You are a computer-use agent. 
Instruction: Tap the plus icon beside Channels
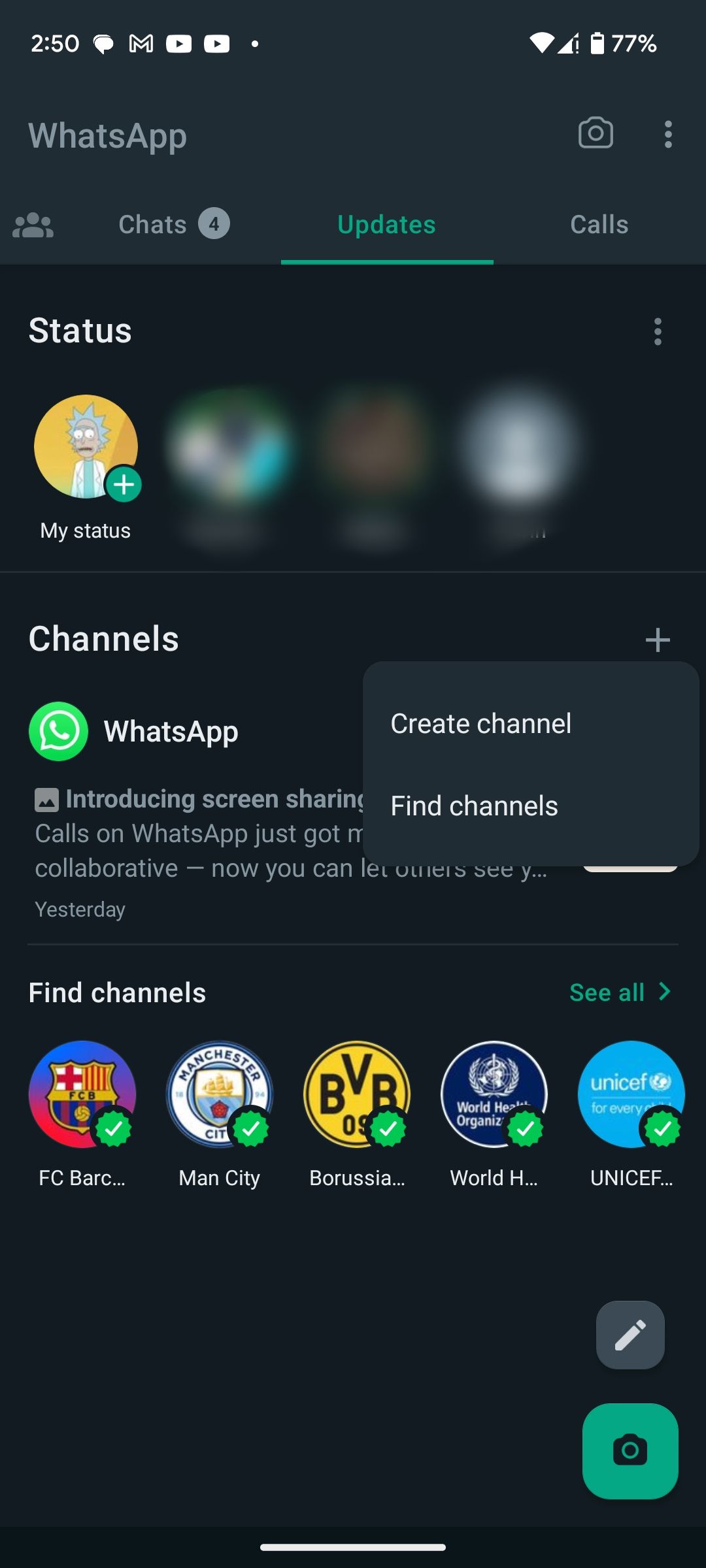pyautogui.click(x=658, y=639)
